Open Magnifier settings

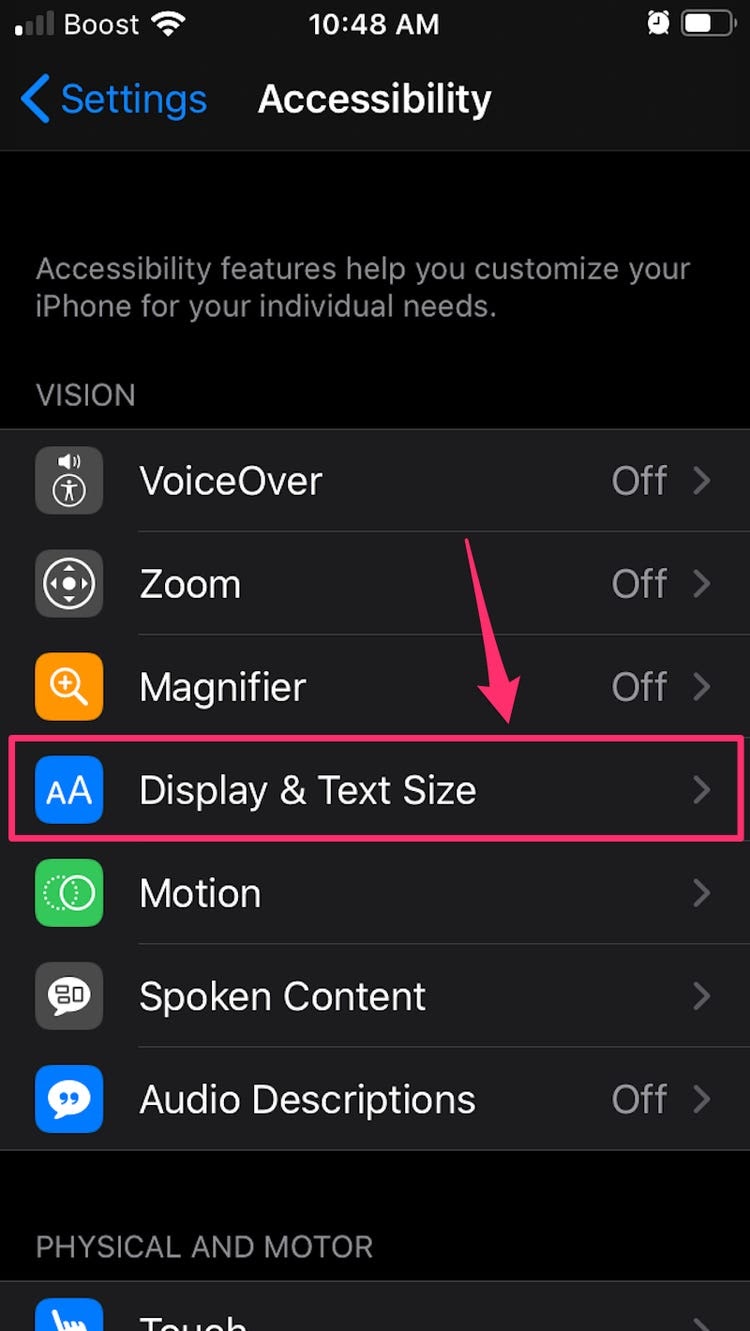pyautogui.click(x=375, y=687)
